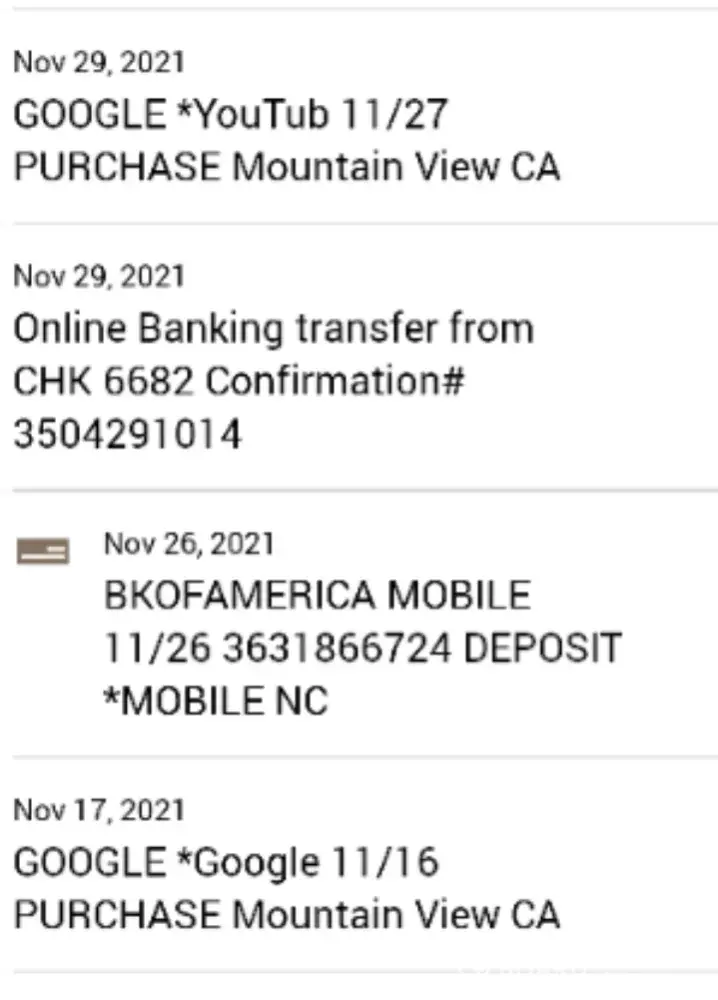Tap the check image icon on the deposit row

(43, 551)
